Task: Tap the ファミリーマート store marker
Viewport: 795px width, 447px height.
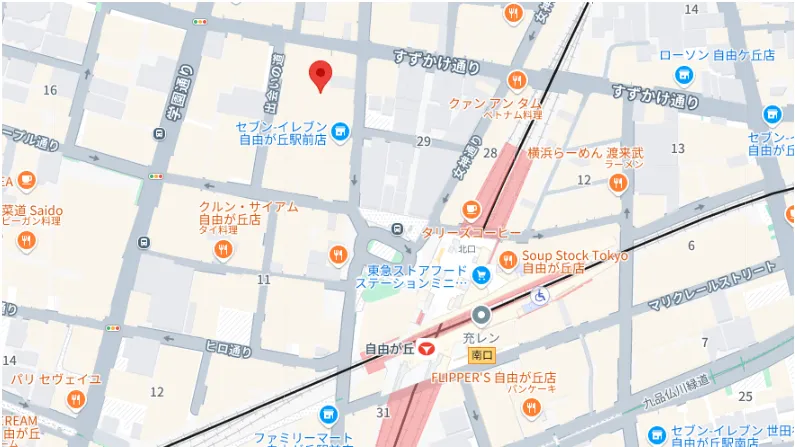Action: [x=329, y=415]
